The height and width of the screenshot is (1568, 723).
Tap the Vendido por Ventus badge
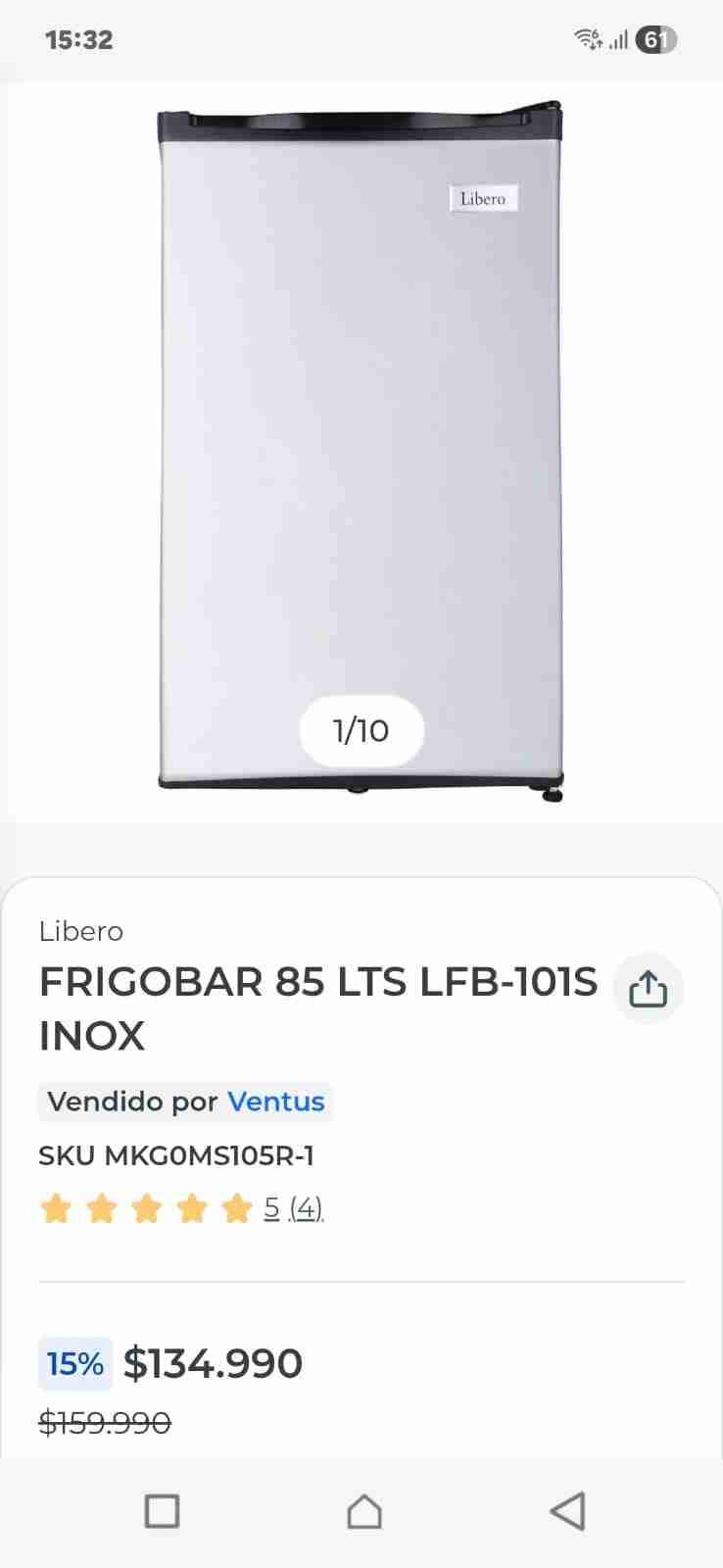point(185,1102)
